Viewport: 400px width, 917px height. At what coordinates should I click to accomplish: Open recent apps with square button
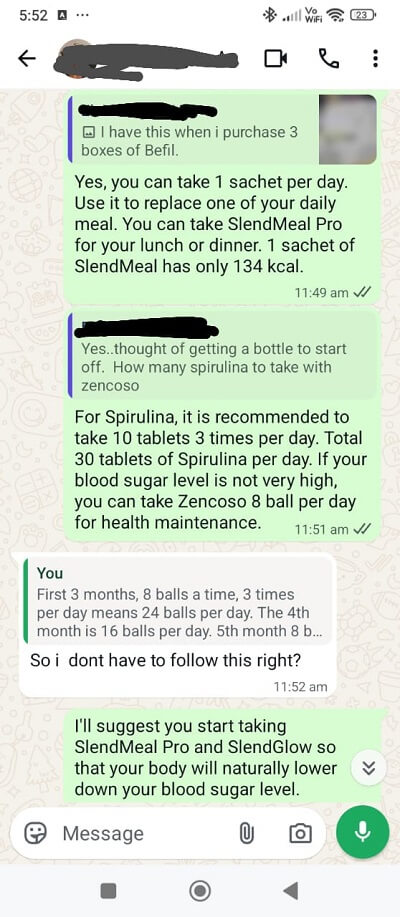coord(108,891)
